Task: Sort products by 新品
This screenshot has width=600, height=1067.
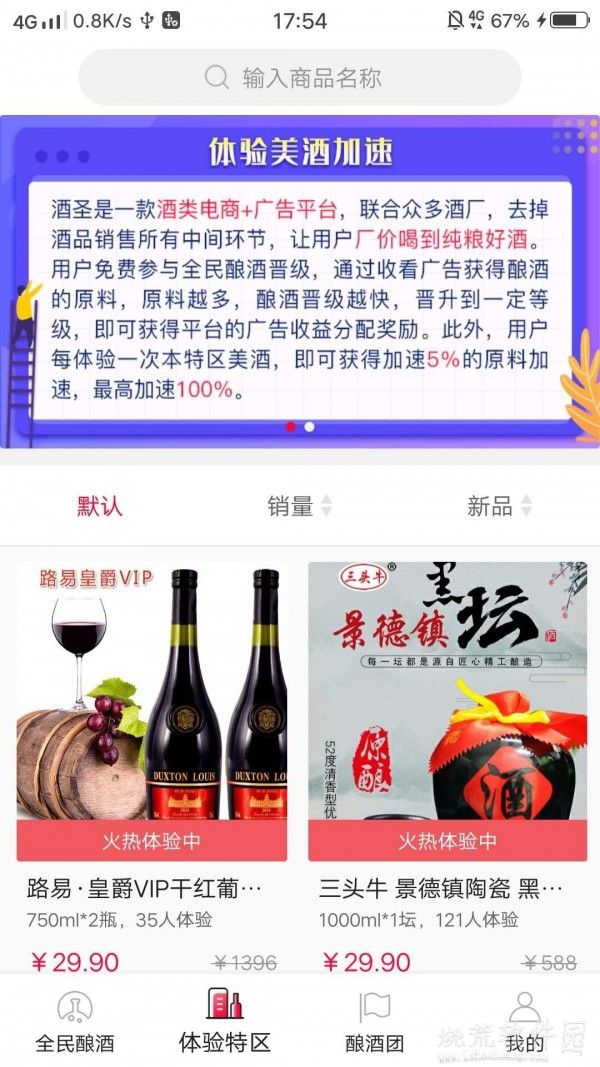Action: (x=499, y=506)
